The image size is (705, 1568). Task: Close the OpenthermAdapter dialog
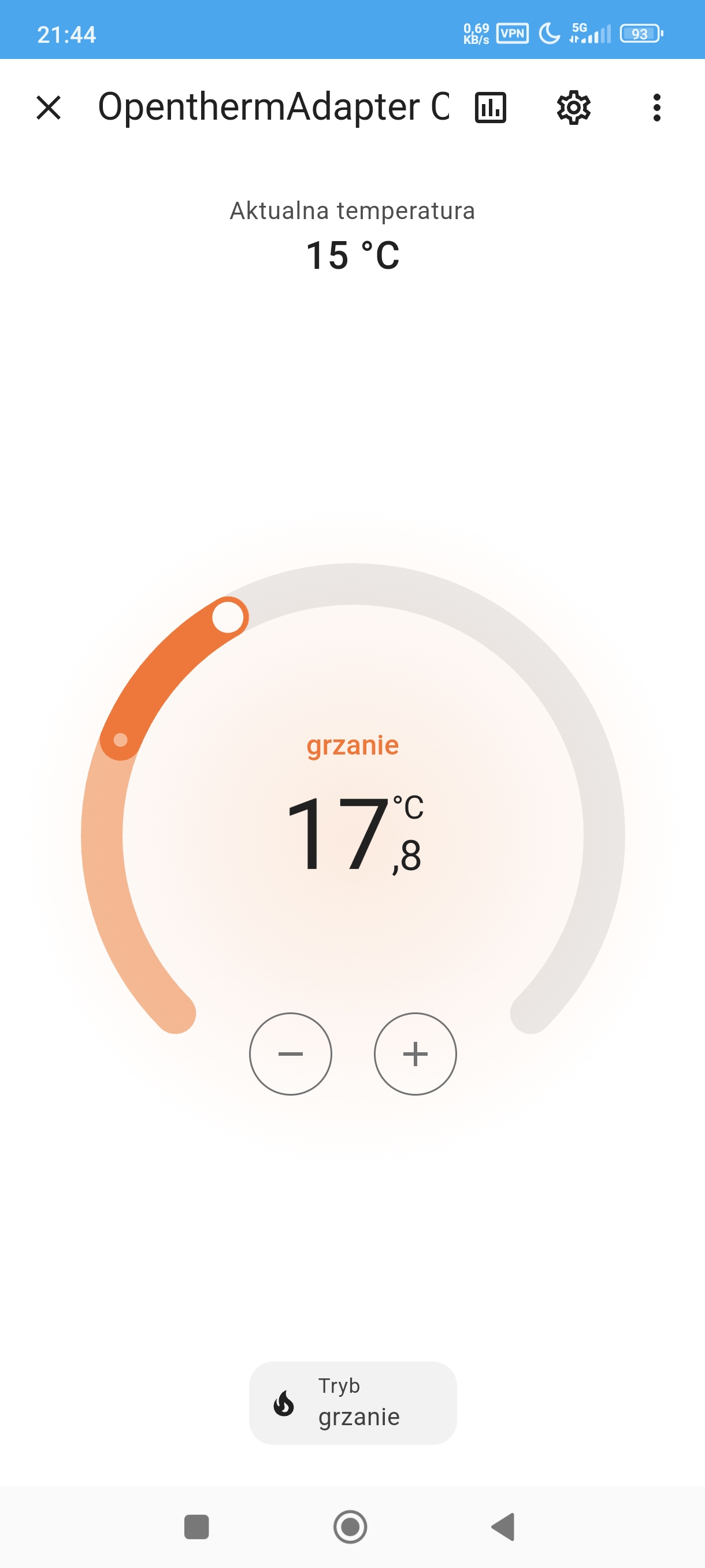click(49, 108)
